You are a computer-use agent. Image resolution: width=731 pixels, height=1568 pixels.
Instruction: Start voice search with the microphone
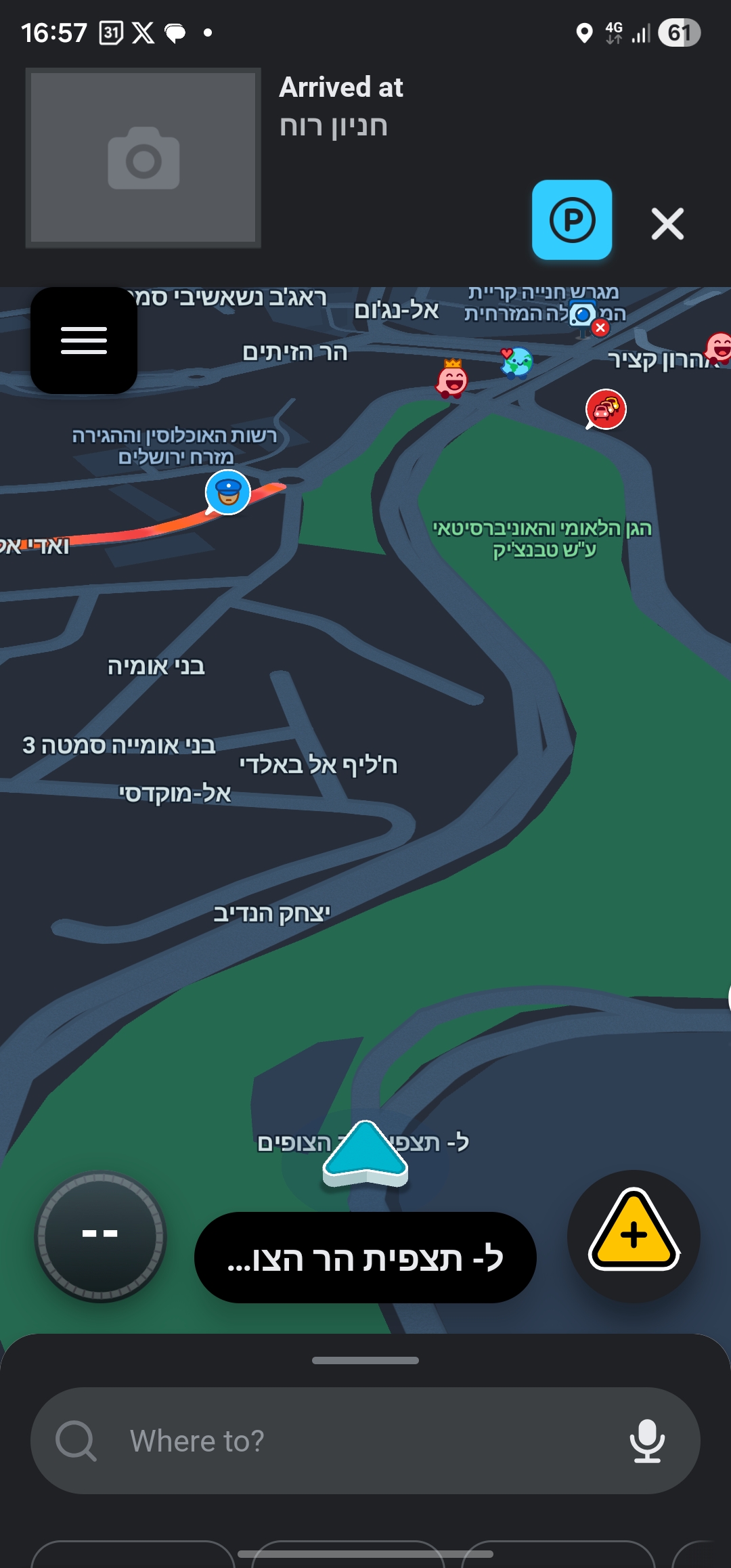(647, 1441)
